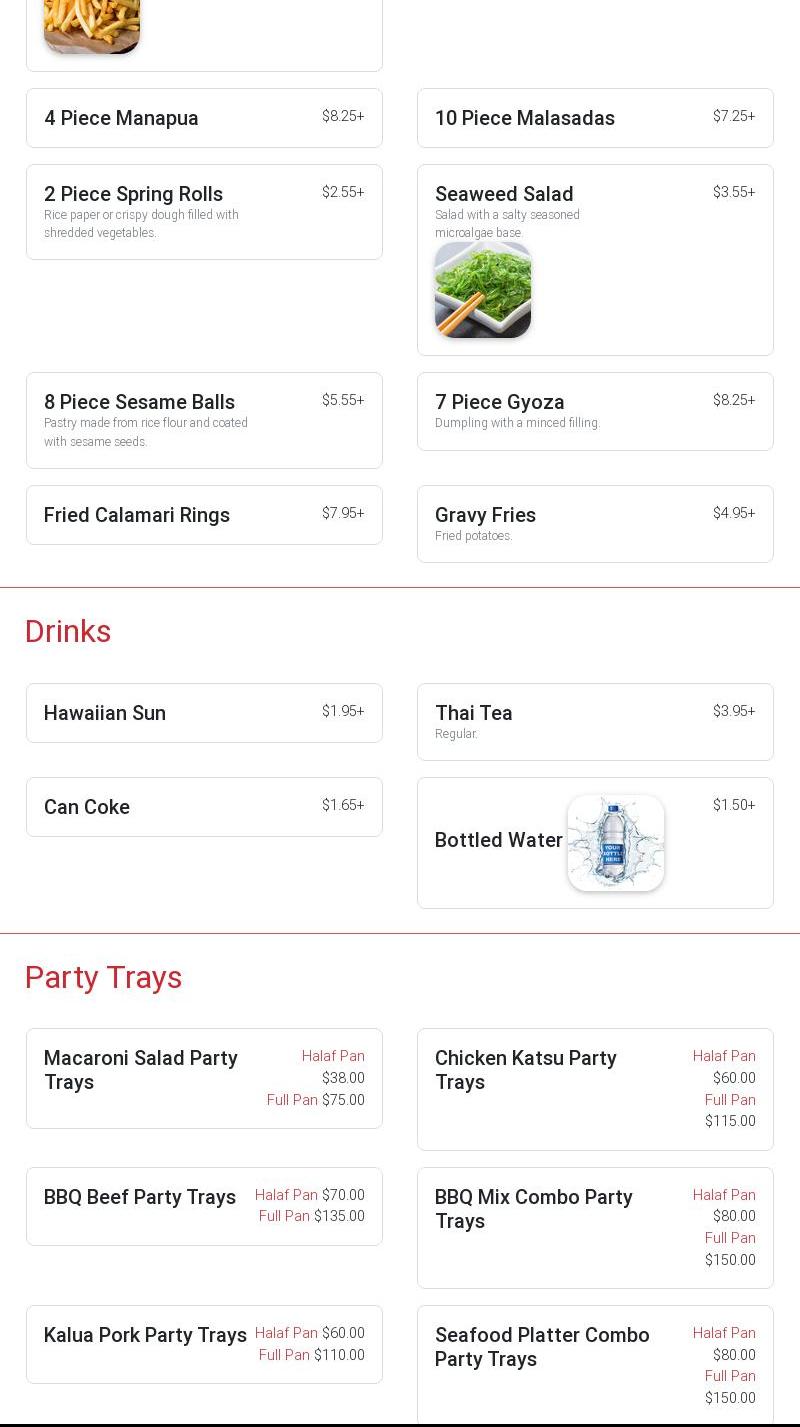Select the Hawaiian Sun drink
Image resolution: width=800 pixels, height=1427 pixels.
[204, 713]
